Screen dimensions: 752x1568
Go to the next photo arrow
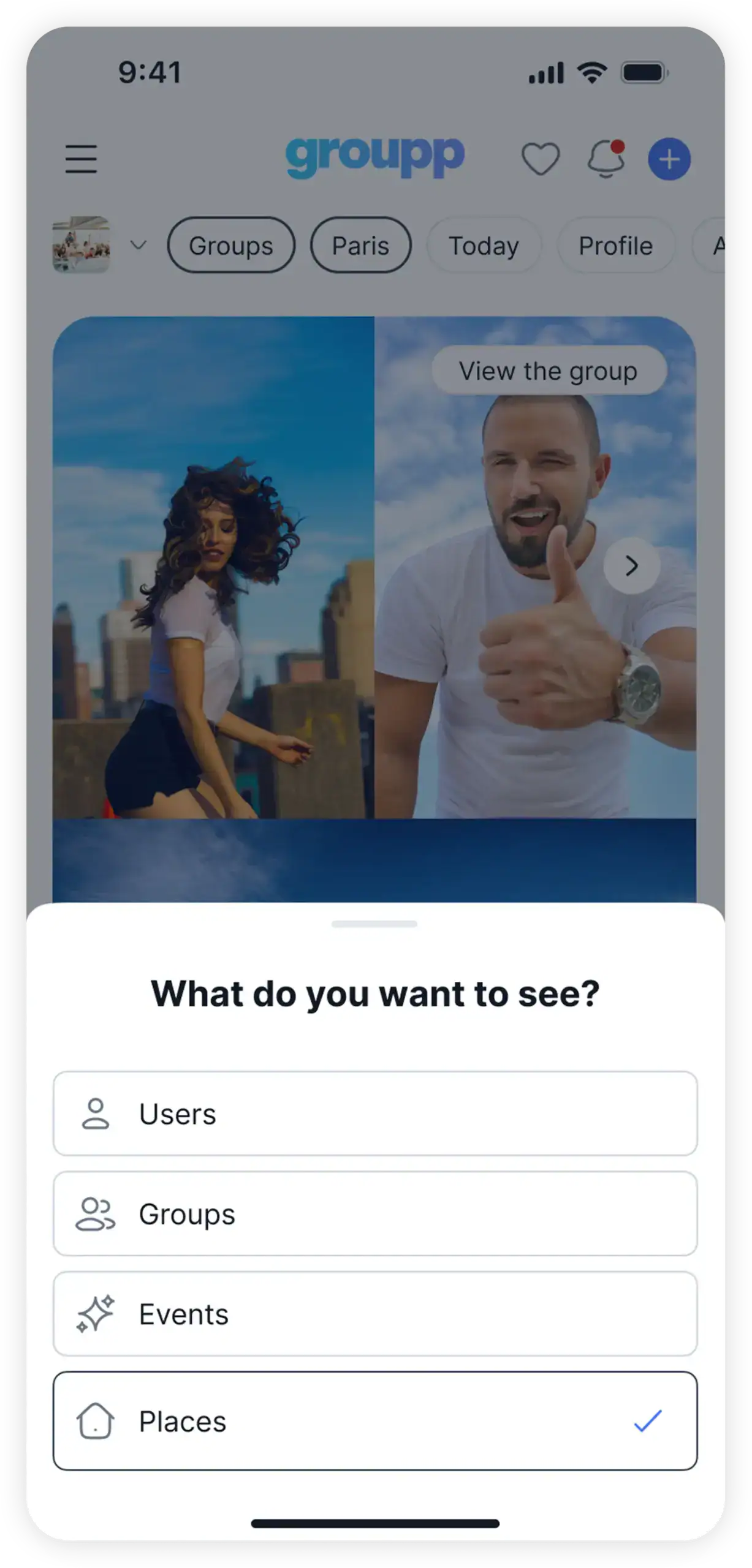(631, 566)
